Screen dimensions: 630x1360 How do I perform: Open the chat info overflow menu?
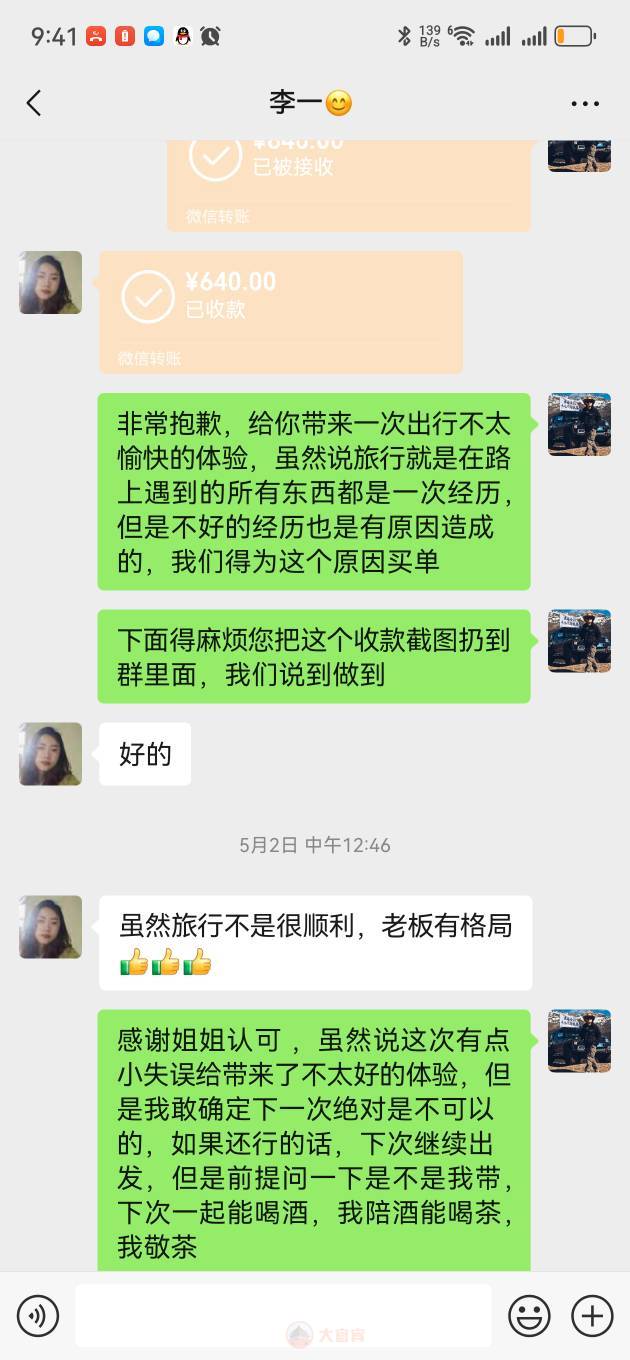(585, 103)
